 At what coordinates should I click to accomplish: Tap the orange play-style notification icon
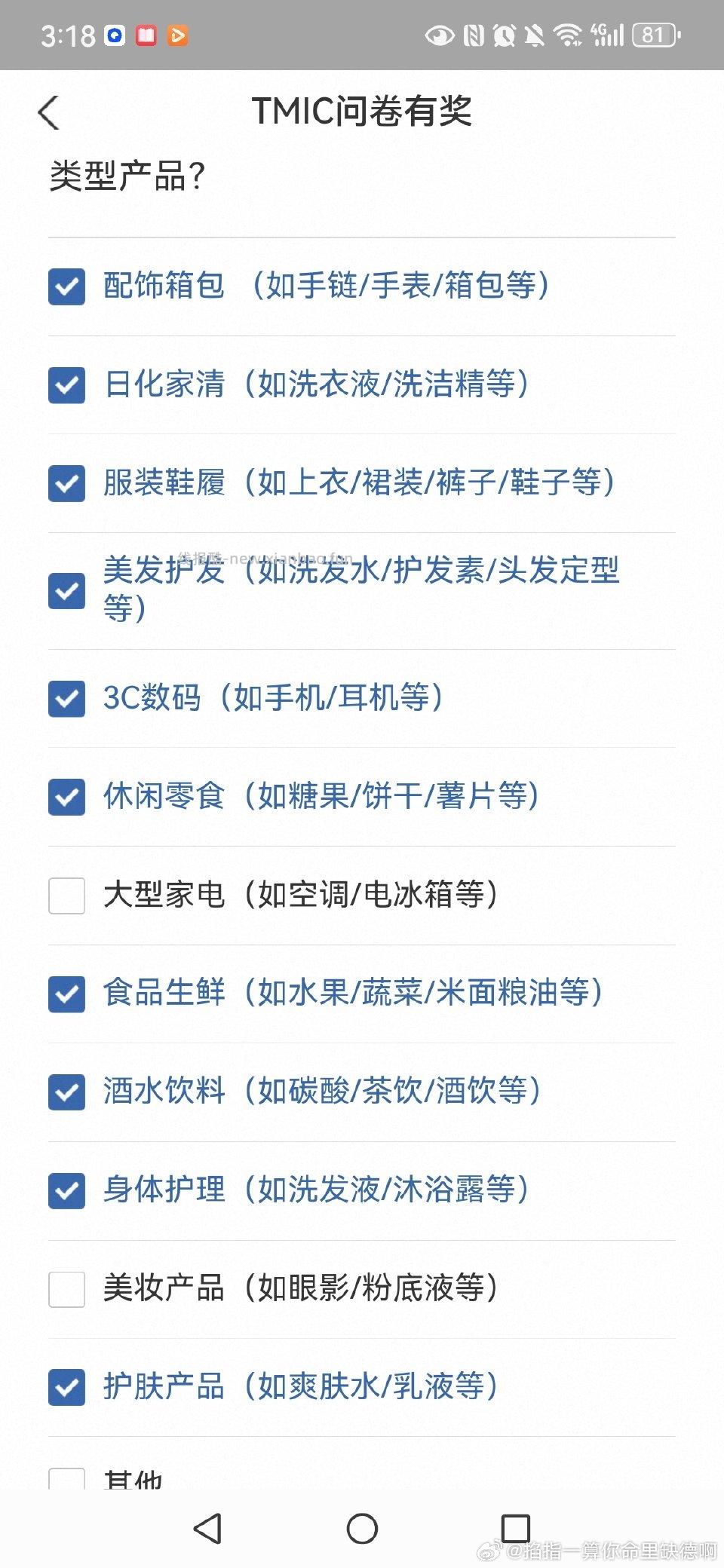pyautogui.click(x=178, y=35)
